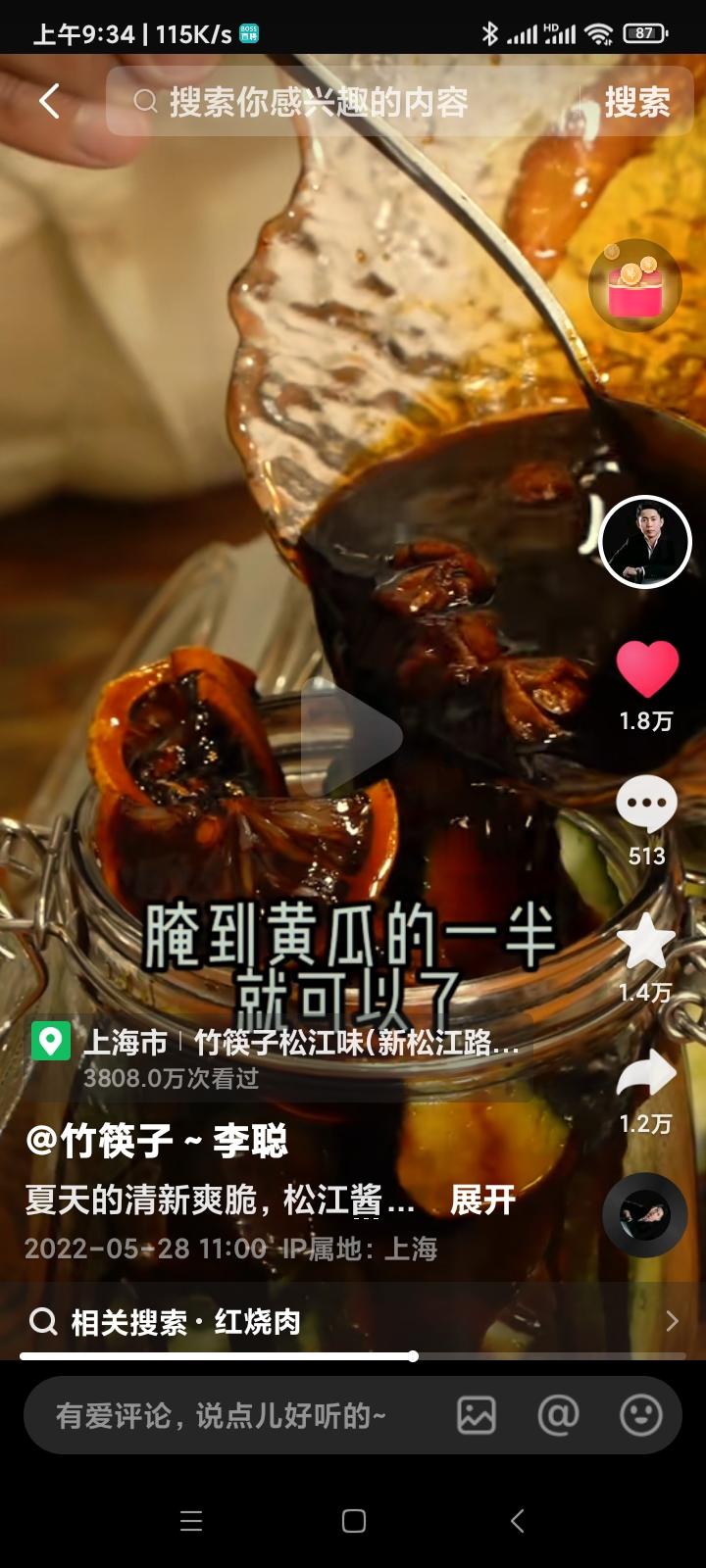Viewport: 706px width, 1568px height.
Task: Tap the location pin icon
Action: [50, 1042]
